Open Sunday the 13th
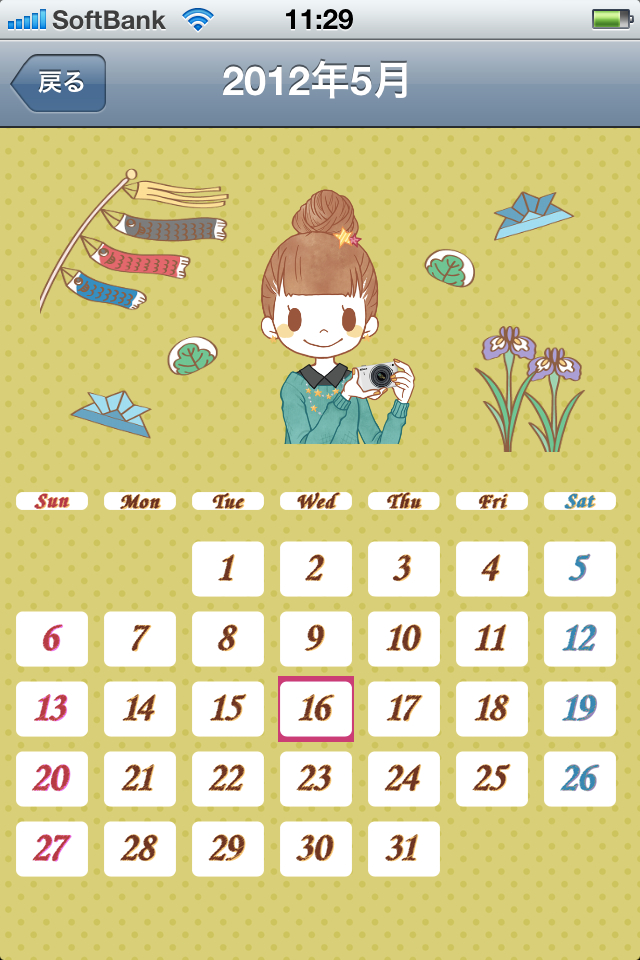The height and width of the screenshot is (960, 640). point(52,709)
